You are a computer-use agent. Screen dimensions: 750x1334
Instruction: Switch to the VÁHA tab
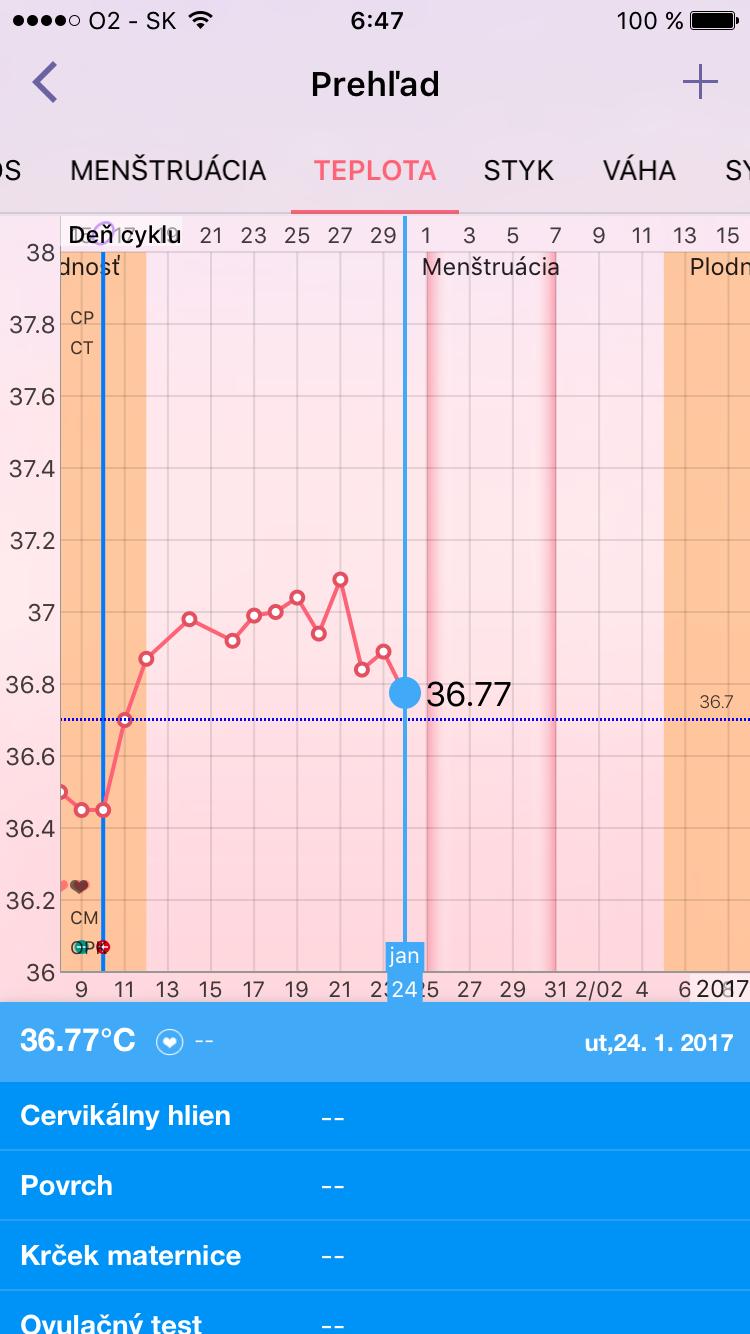[x=639, y=170]
